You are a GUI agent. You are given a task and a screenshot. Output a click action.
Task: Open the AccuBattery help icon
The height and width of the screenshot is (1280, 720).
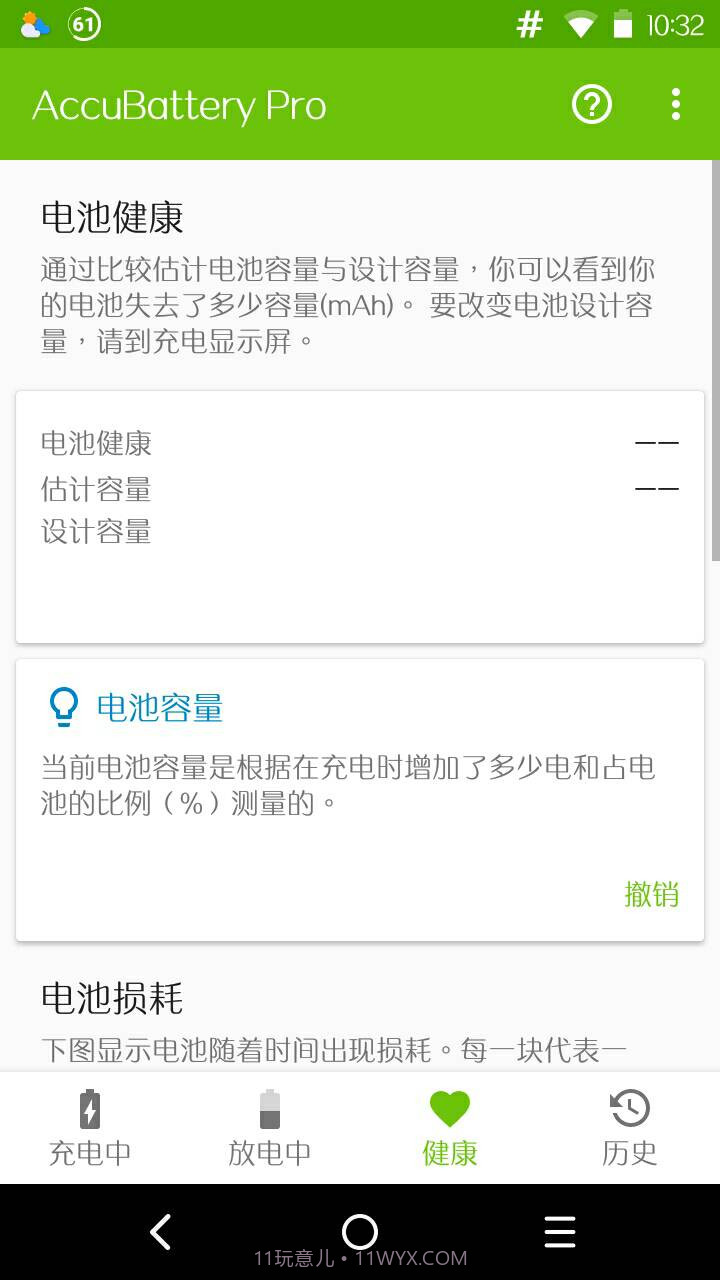click(x=591, y=104)
